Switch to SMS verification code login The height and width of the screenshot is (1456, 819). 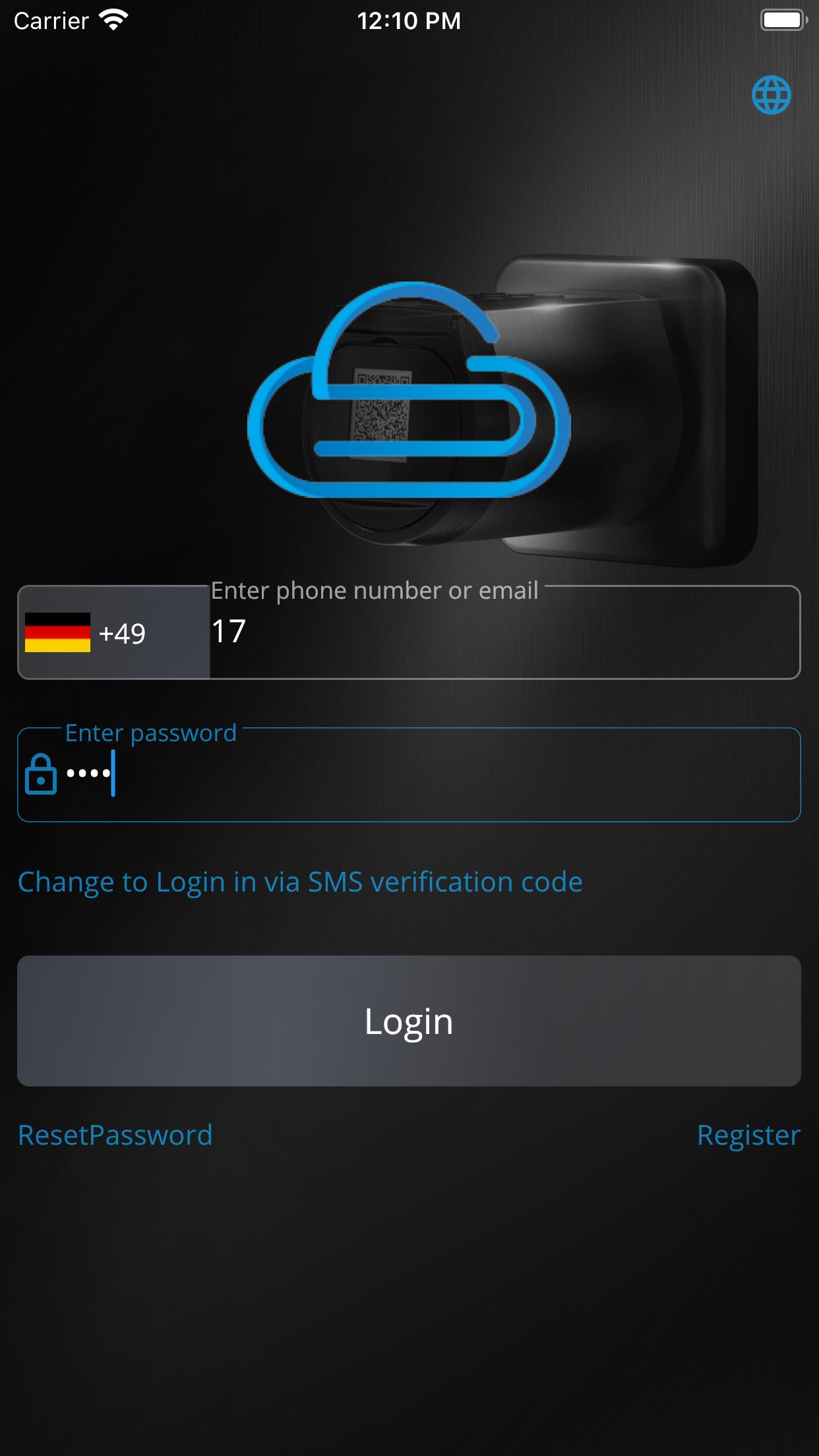tap(300, 882)
